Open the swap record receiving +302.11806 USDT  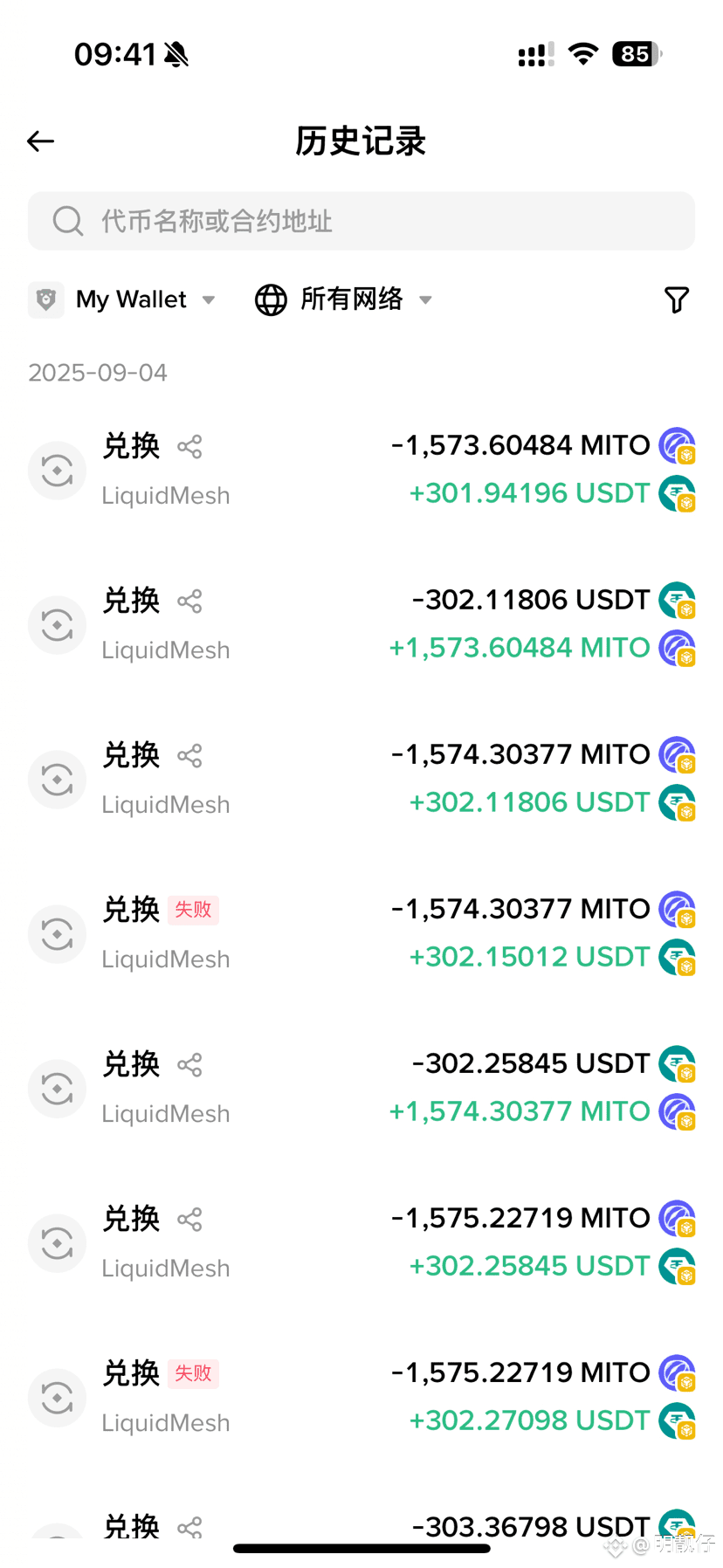click(361, 779)
